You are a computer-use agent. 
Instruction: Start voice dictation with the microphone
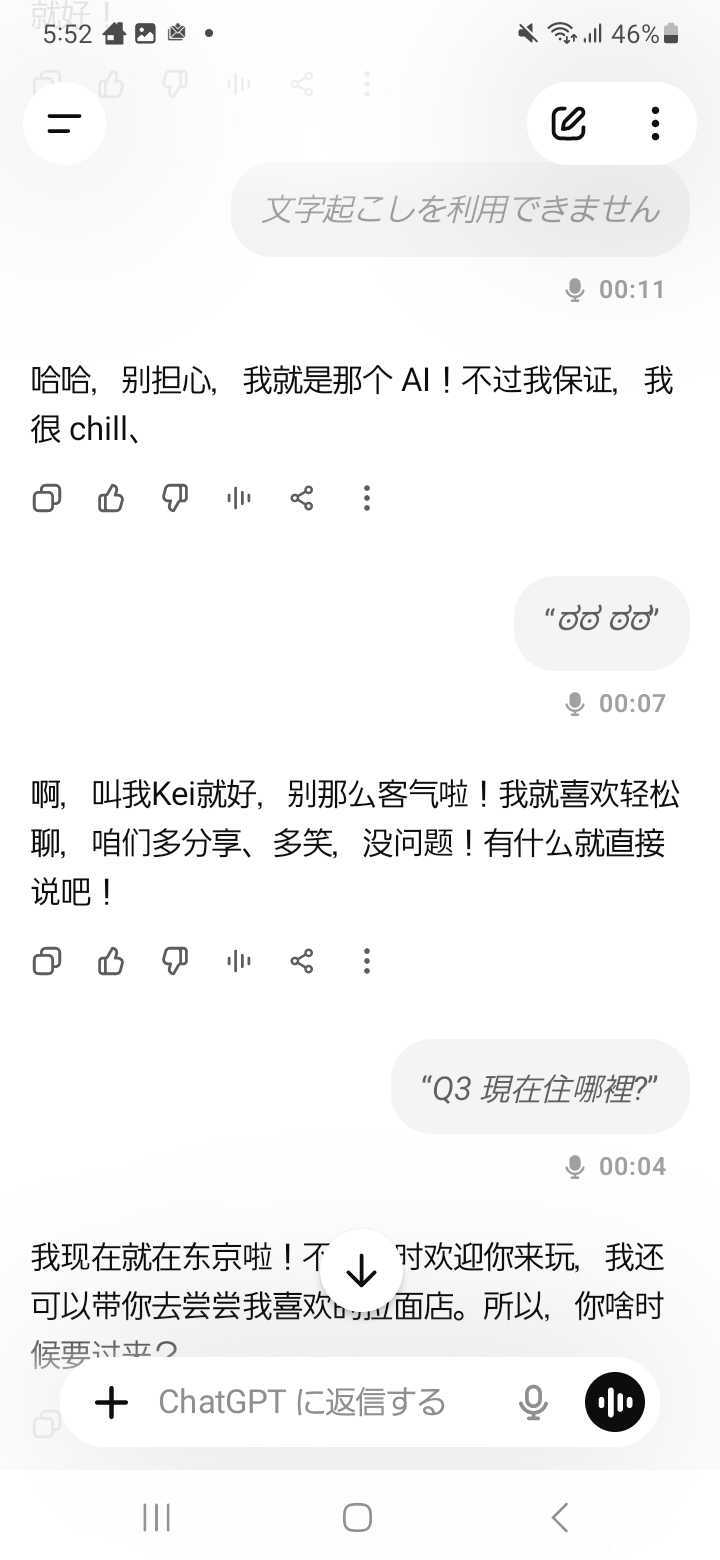click(x=534, y=1402)
